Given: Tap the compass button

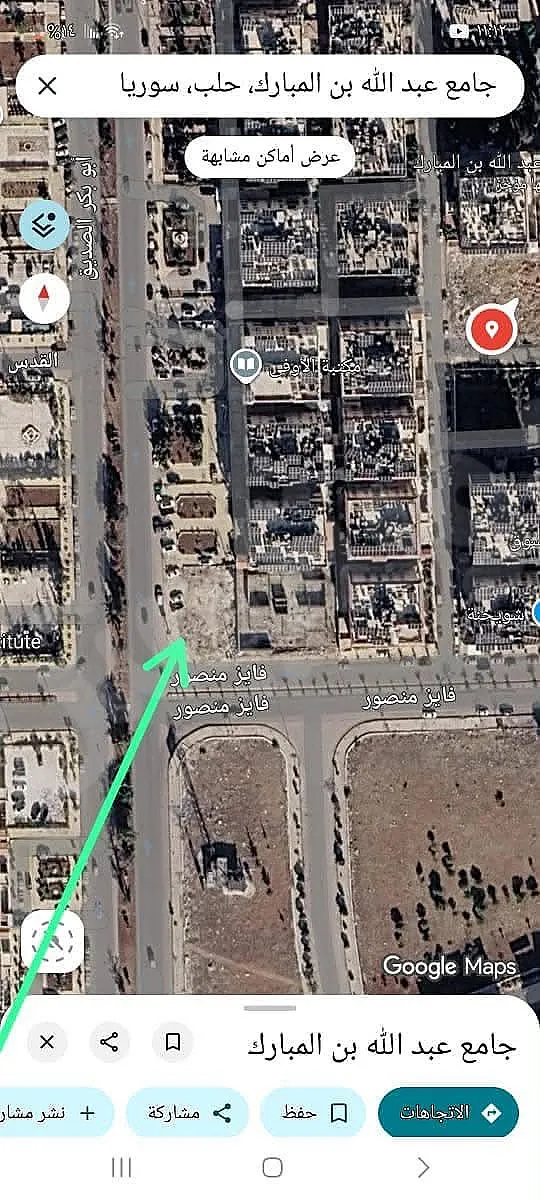Looking at the screenshot, I should click(x=45, y=298).
